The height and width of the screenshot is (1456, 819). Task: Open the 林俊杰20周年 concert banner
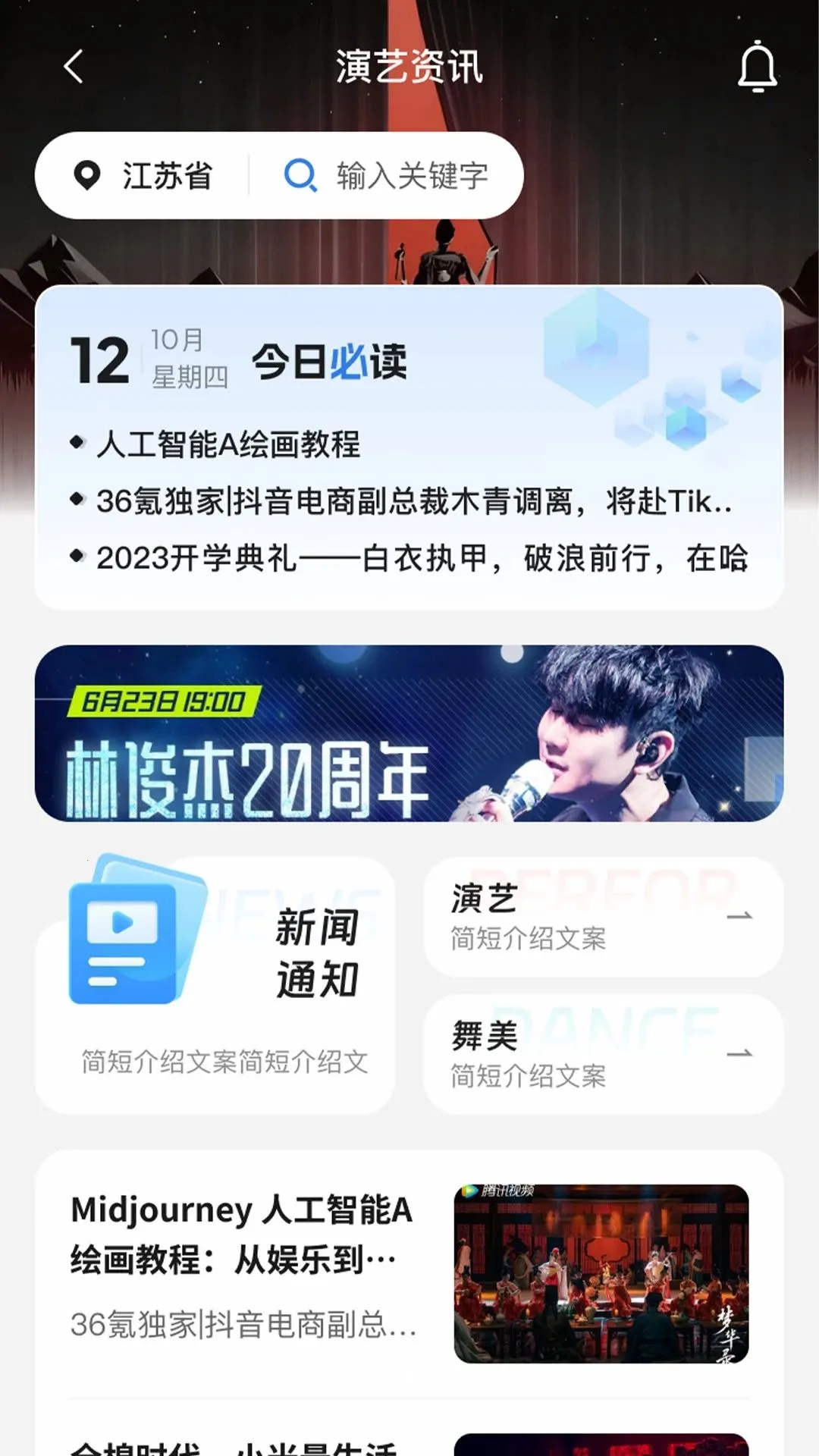pos(409,733)
